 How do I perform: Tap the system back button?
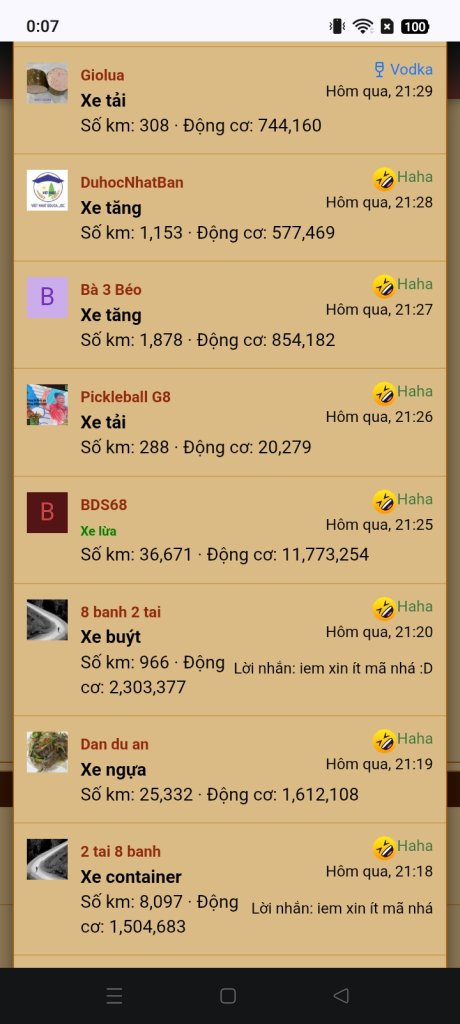(341, 995)
